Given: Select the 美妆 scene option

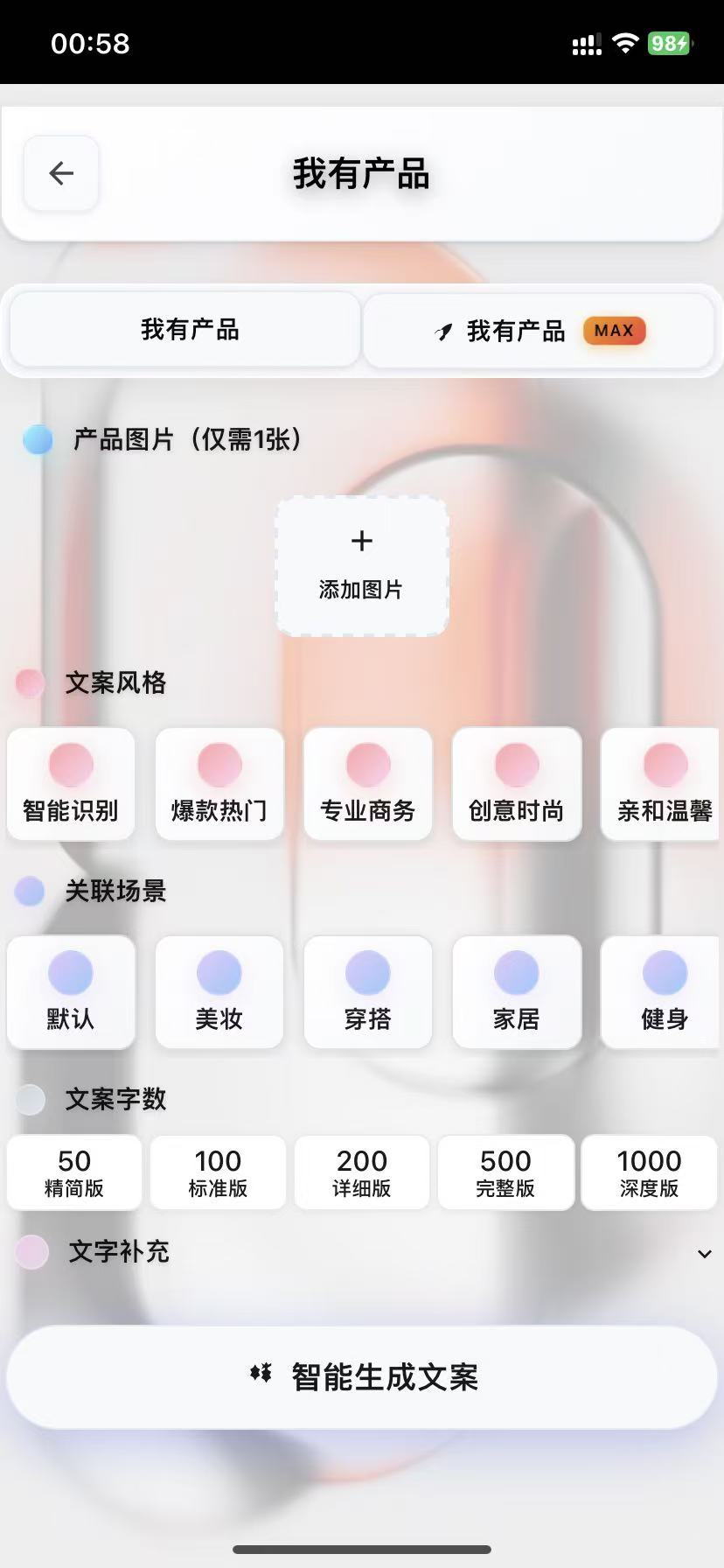Looking at the screenshot, I should (x=219, y=992).
